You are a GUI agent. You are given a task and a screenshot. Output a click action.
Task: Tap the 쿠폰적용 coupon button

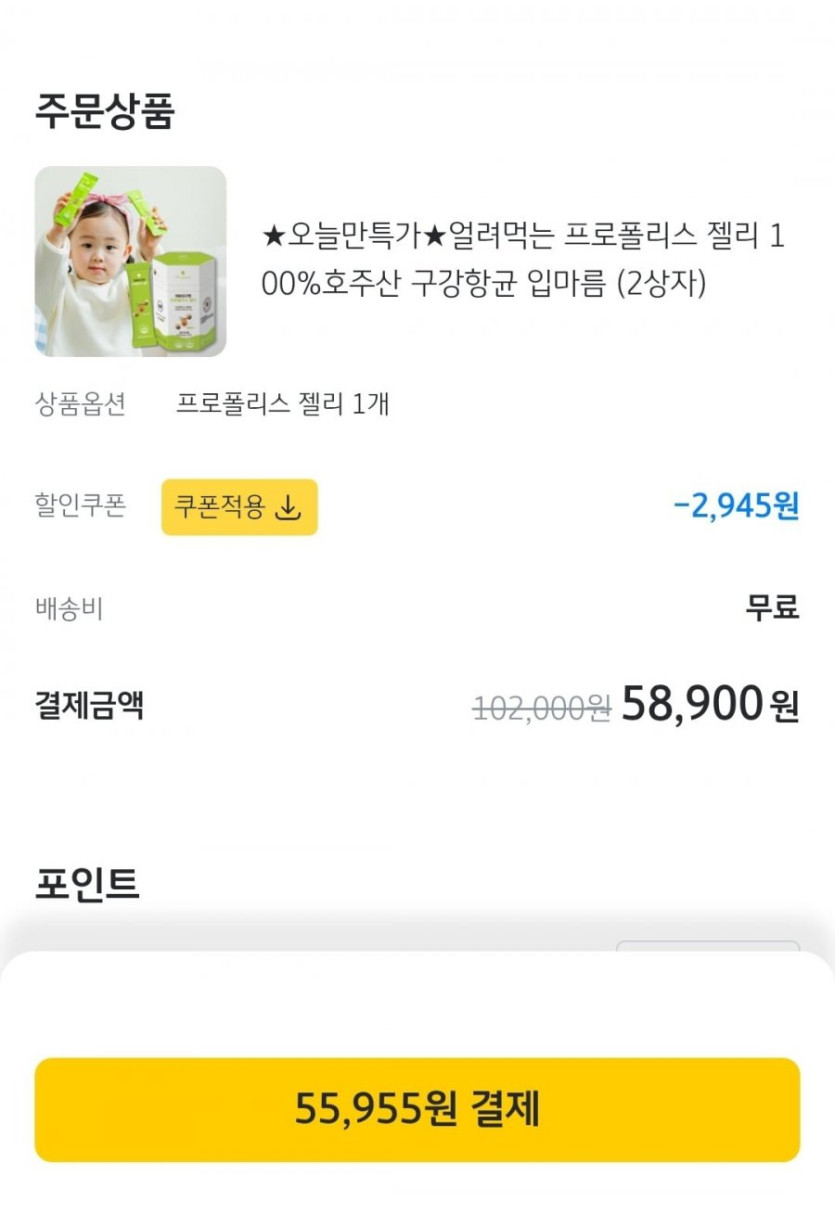click(x=239, y=507)
